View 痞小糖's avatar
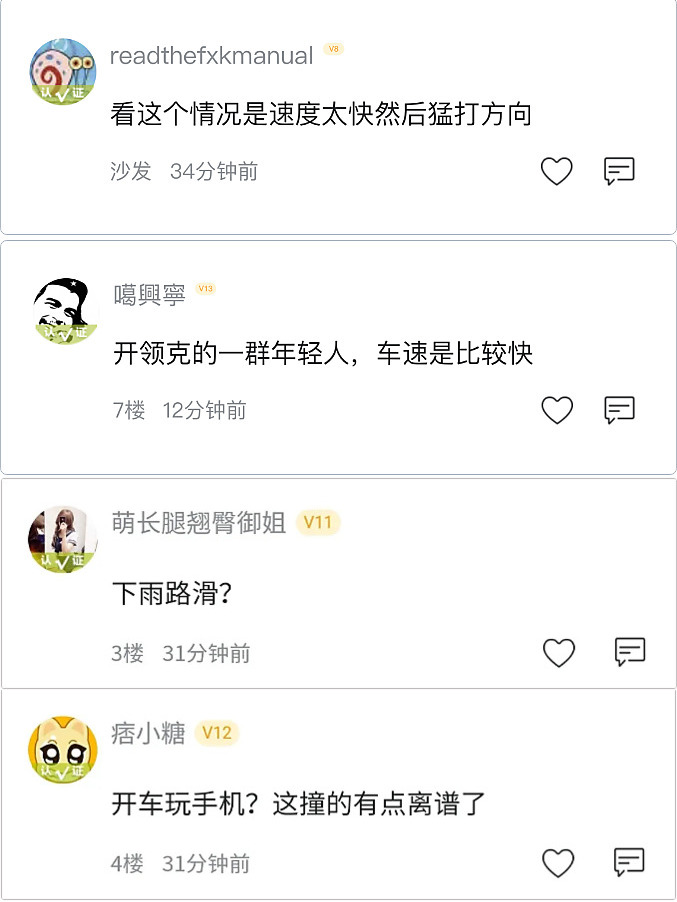The height and width of the screenshot is (902, 677). (63, 750)
